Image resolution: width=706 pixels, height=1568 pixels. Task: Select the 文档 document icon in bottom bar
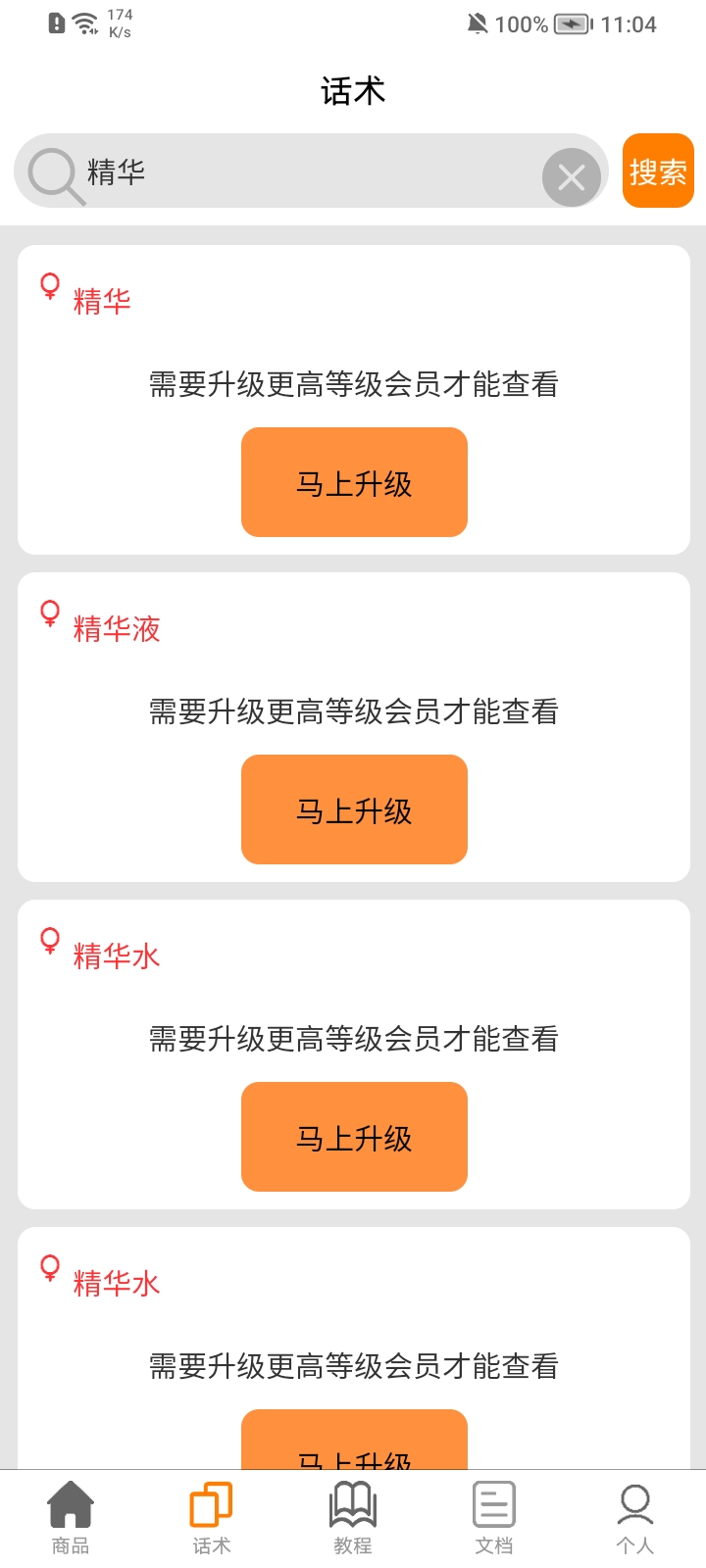pos(493,1501)
